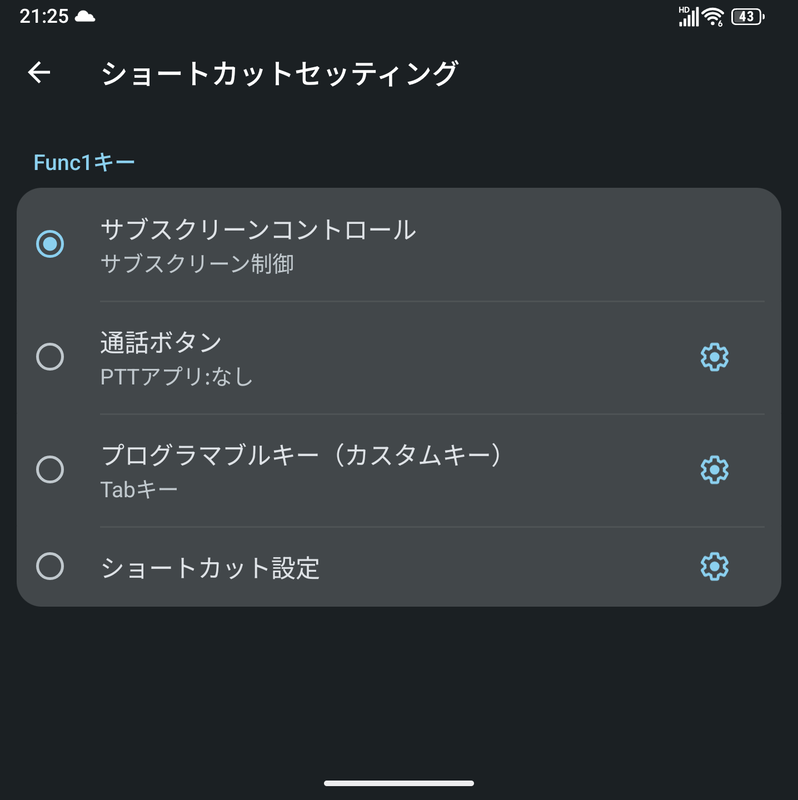This screenshot has height=800, width=798.
Task: Tap the cellular signal strength icon
Action: click(690, 16)
